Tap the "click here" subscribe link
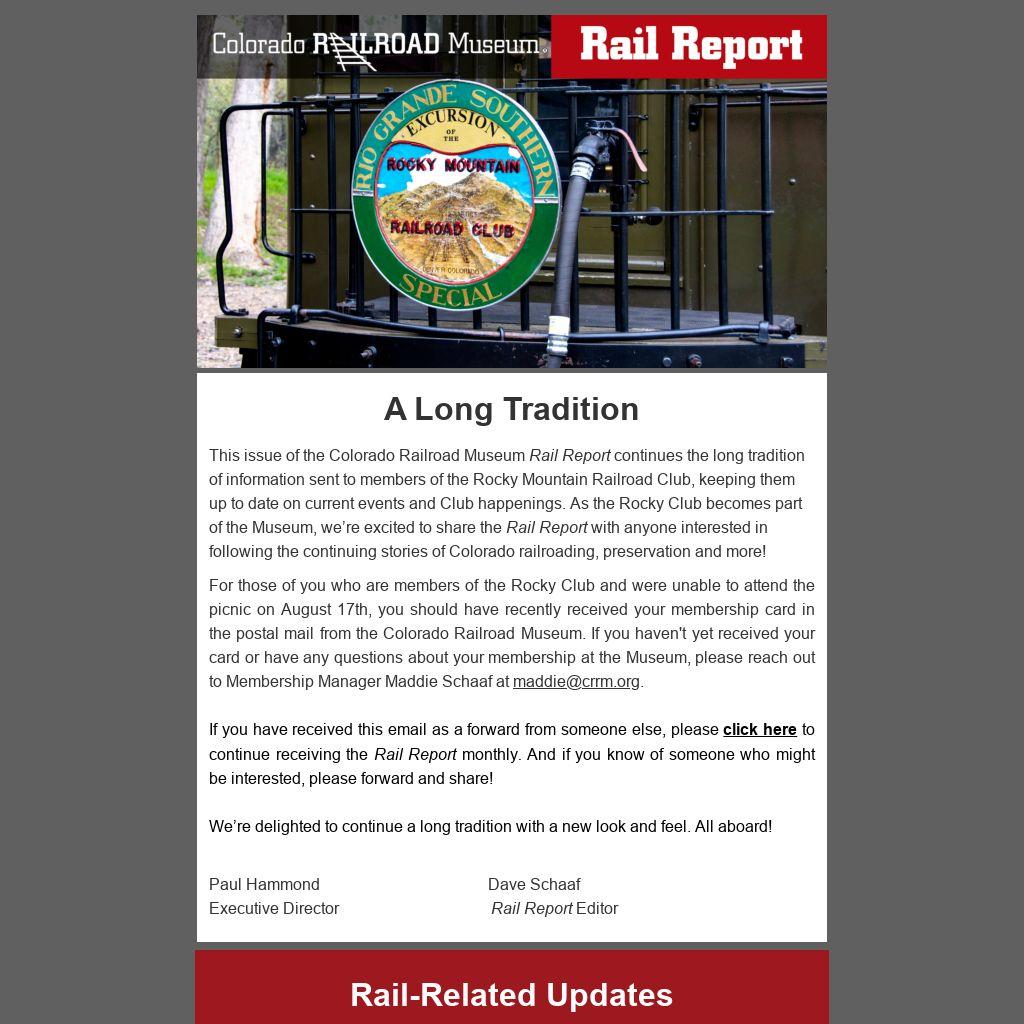This screenshot has height=1024, width=1024. click(759, 730)
